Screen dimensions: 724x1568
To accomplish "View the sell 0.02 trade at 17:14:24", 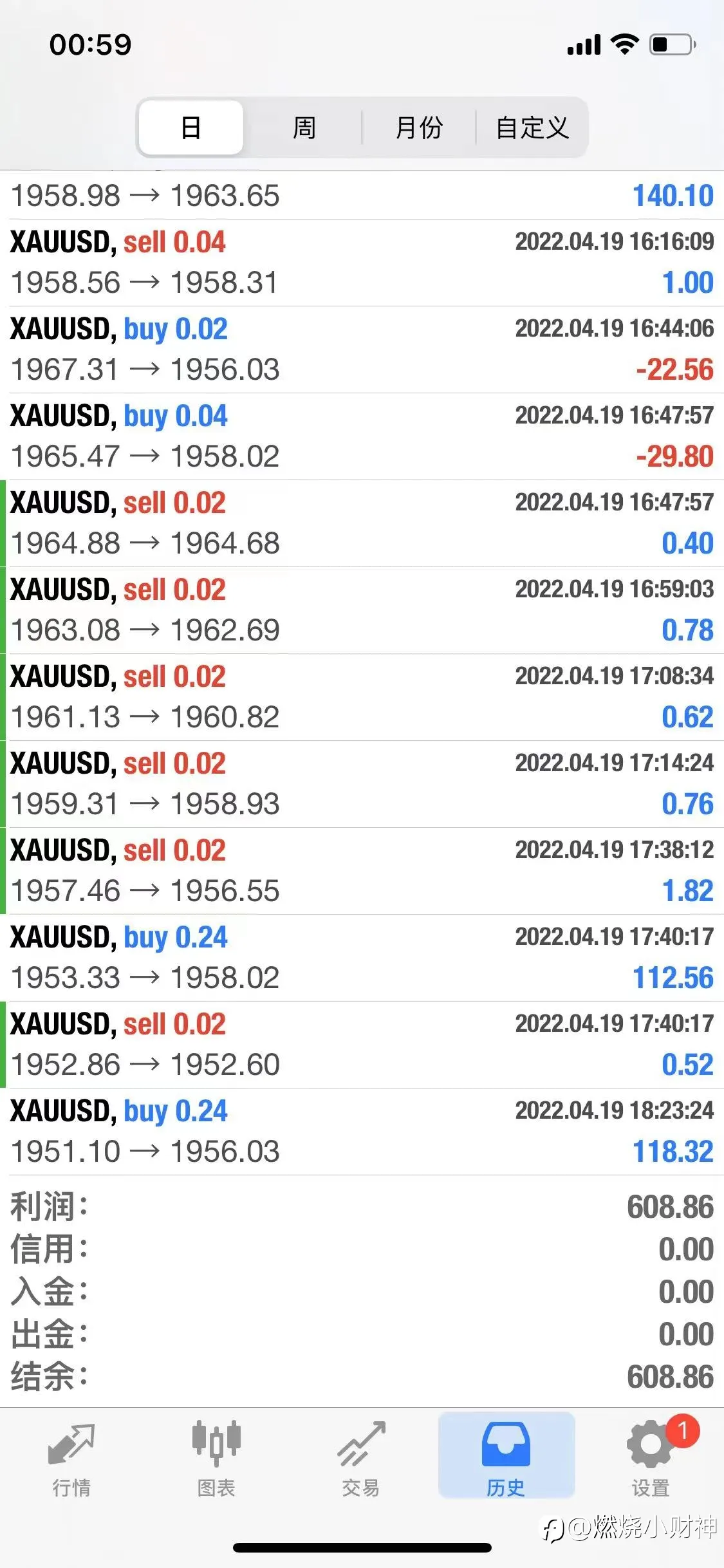I will point(362,784).
